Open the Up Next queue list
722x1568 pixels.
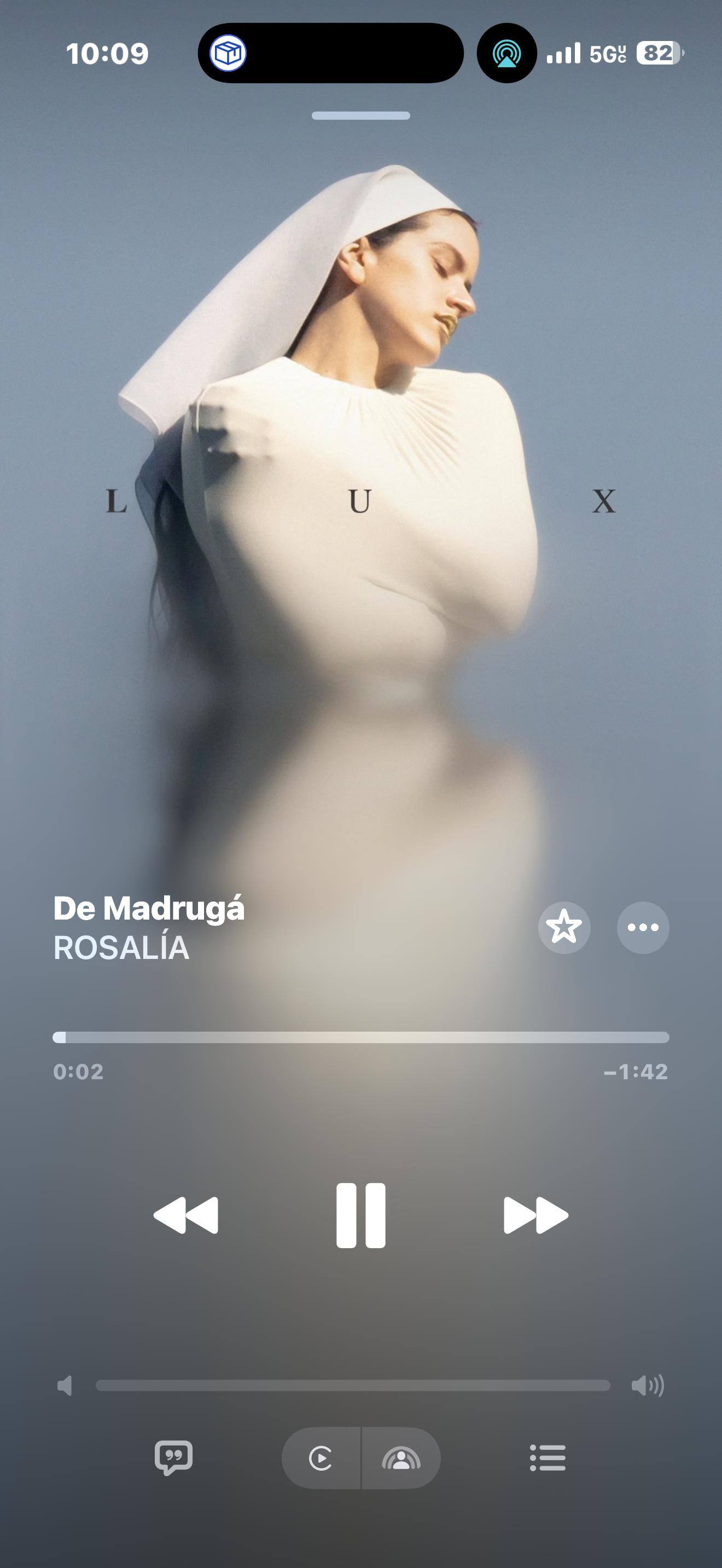coord(548,1458)
